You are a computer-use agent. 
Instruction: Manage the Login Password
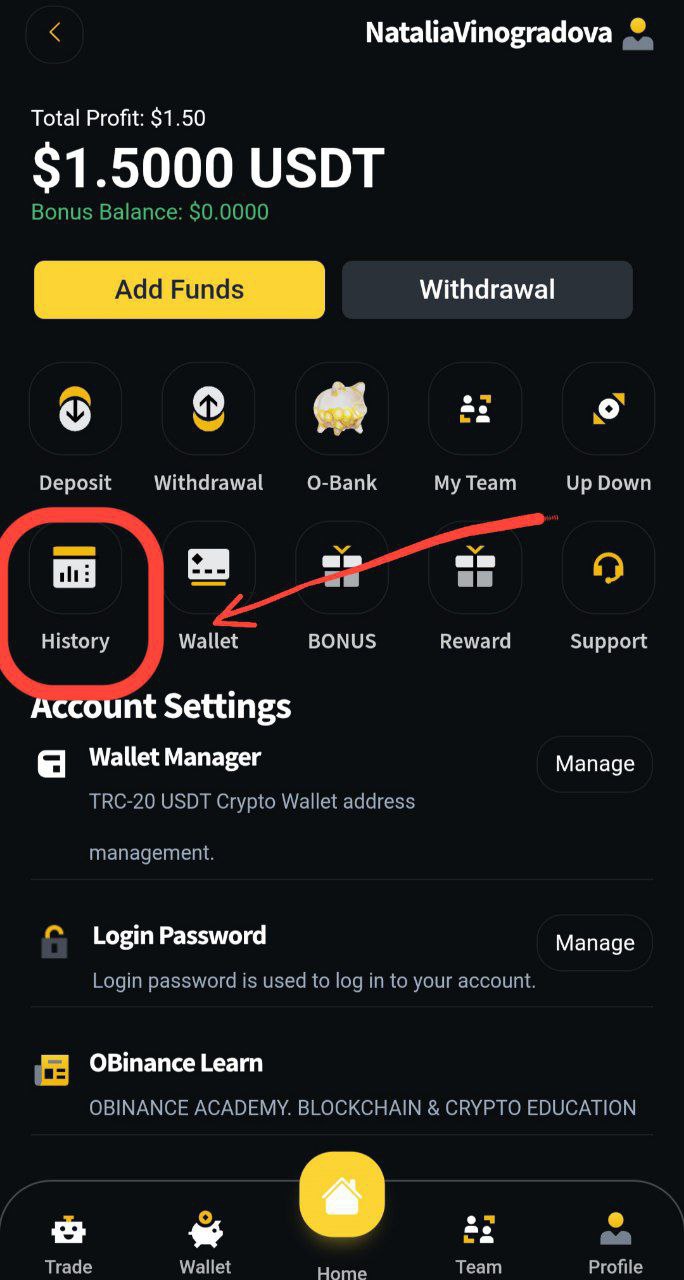coord(594,943)
